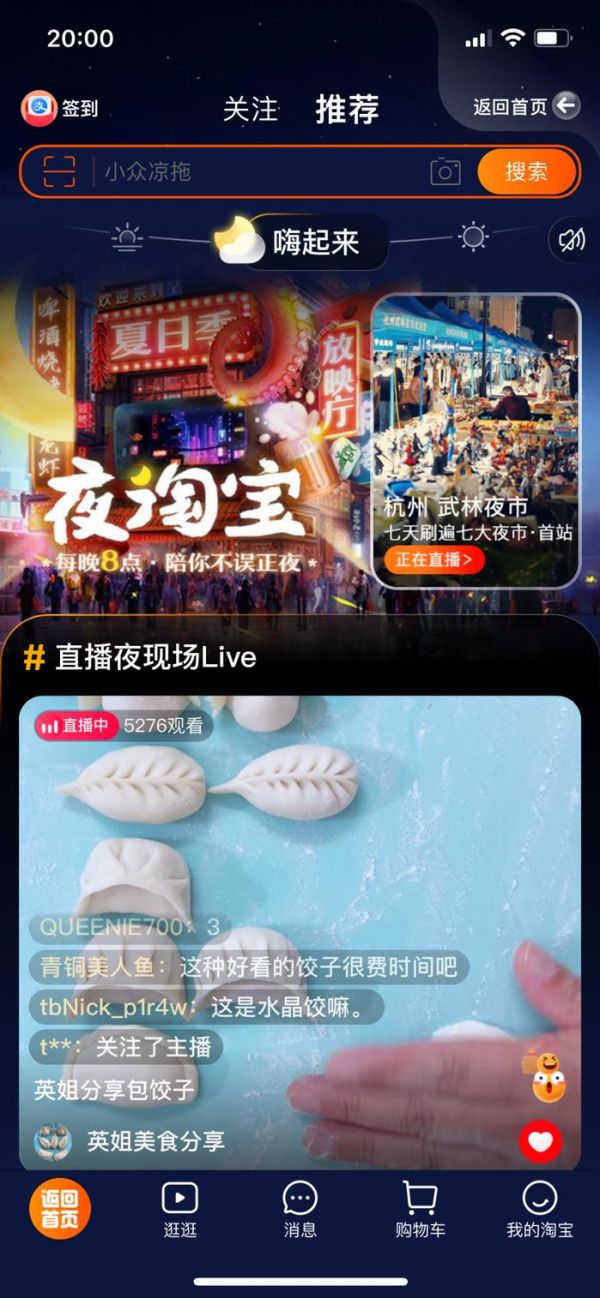Open camera image search

[445, 172]
